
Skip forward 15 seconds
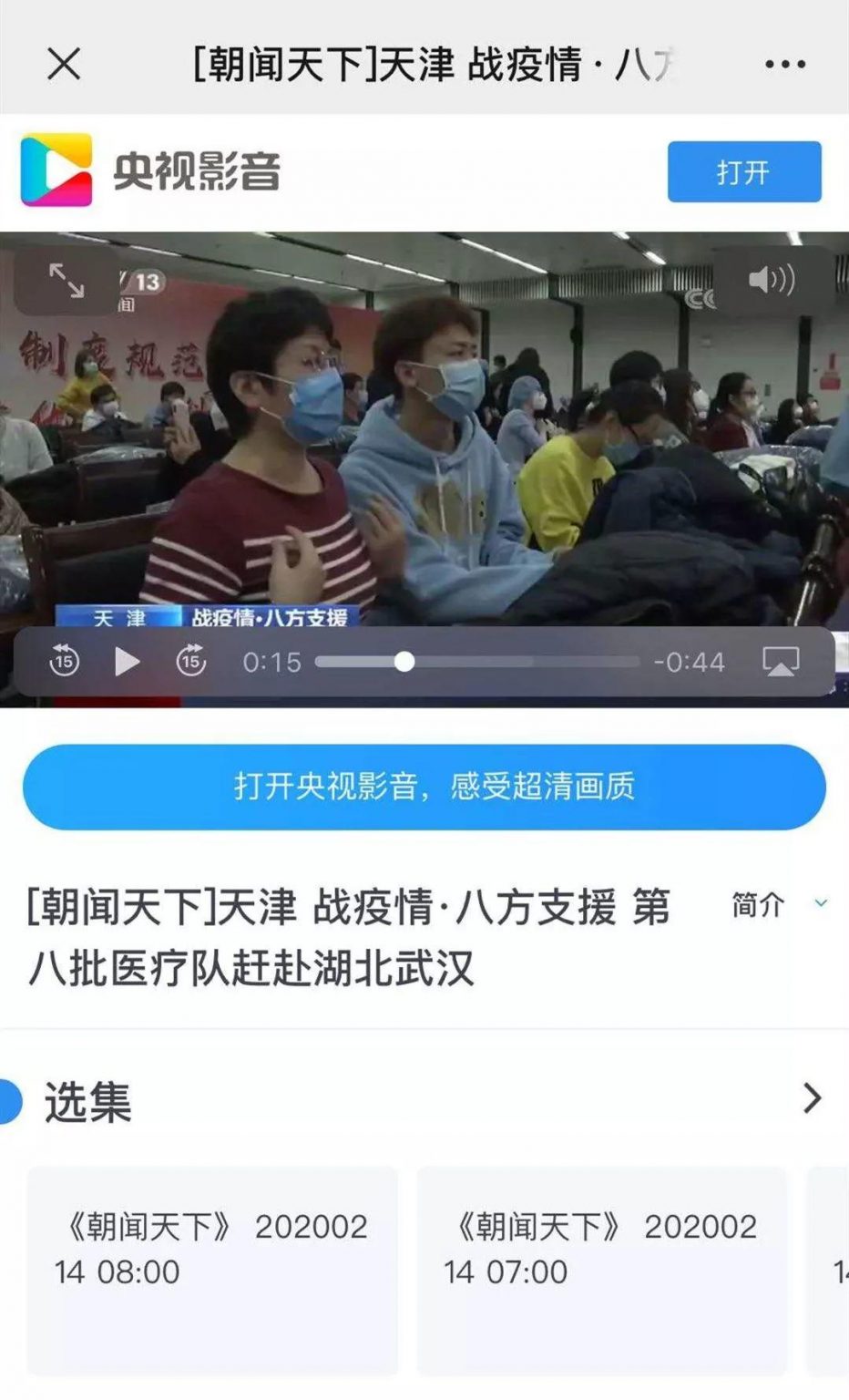point(190,661)
